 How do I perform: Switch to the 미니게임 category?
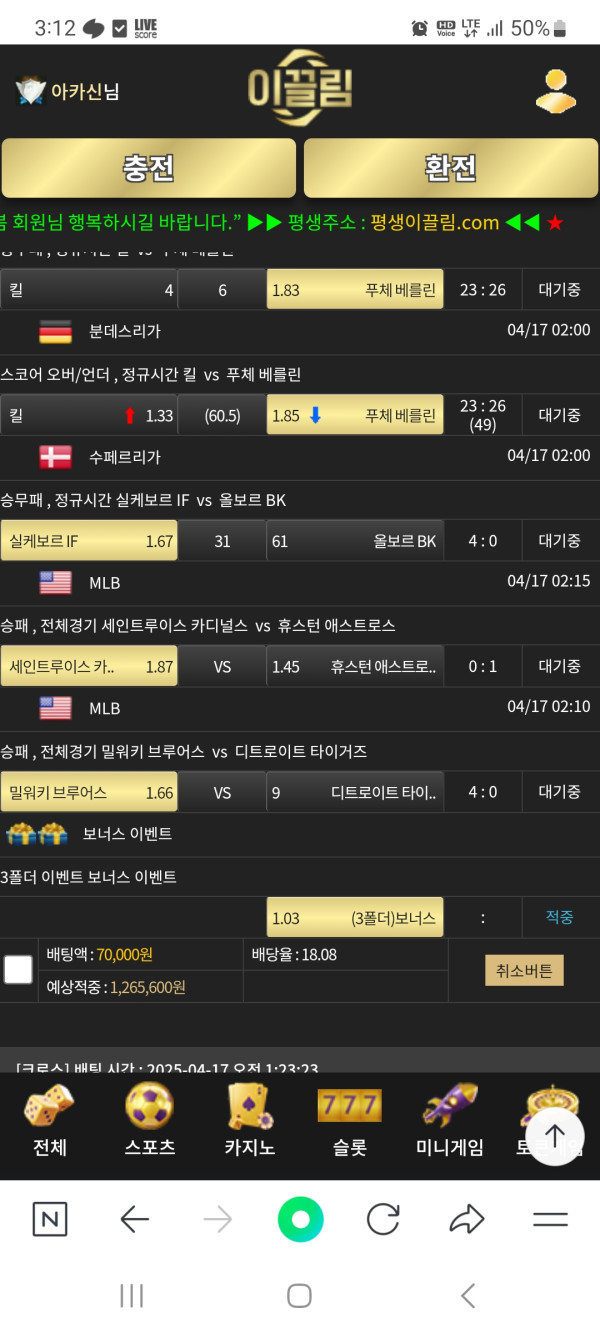point(449,1122)
